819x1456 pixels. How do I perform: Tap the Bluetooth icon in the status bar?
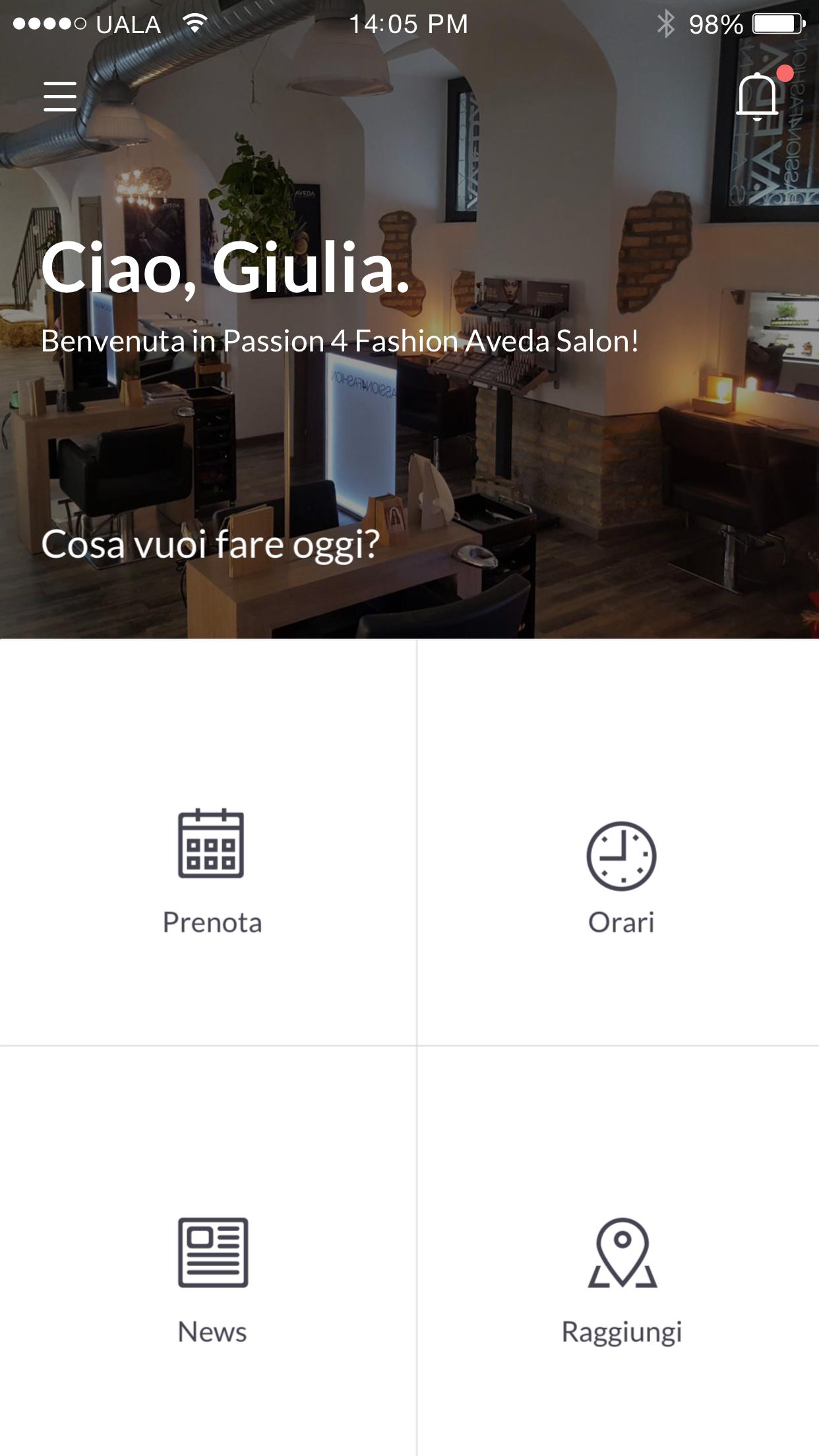coord(666,23)
